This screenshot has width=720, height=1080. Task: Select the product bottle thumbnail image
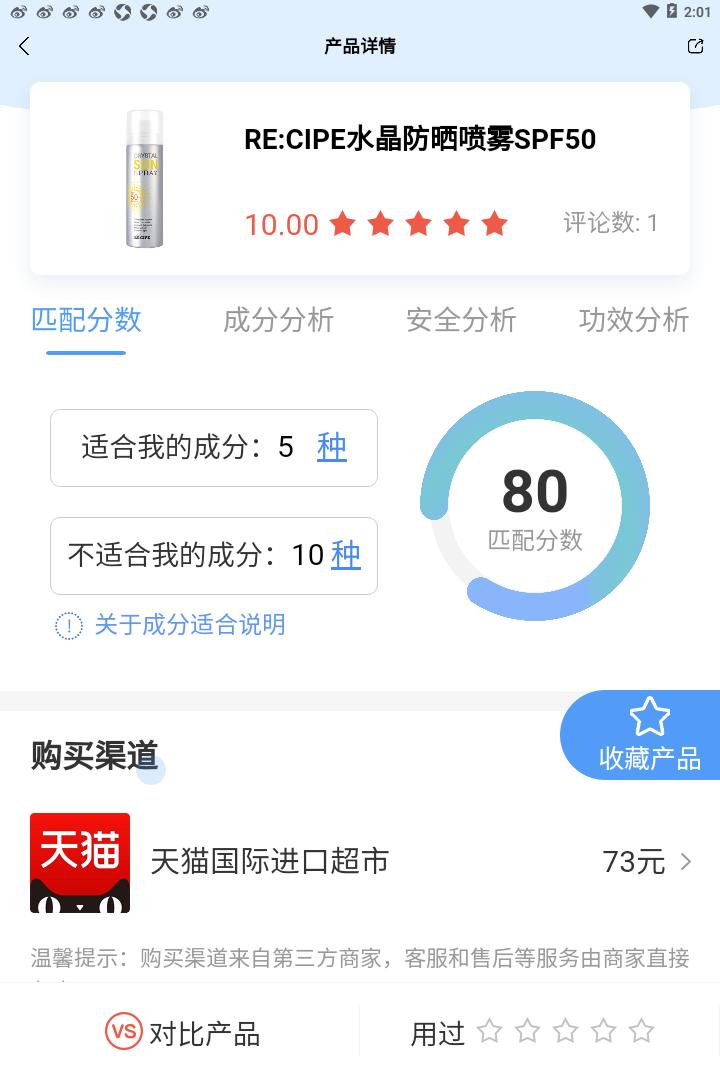click(143, 179)
